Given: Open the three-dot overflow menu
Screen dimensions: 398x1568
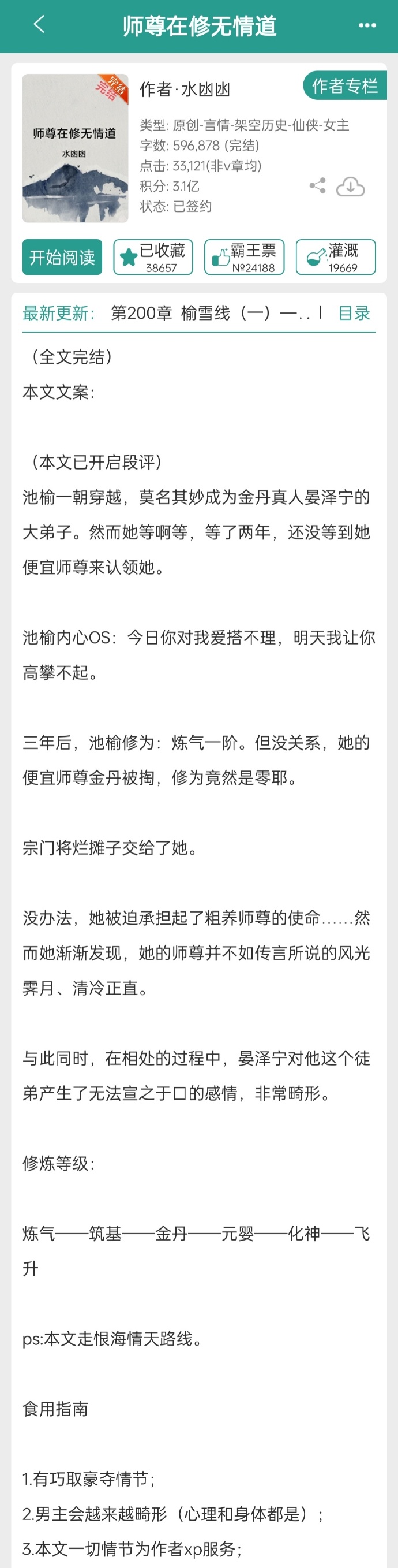Looking at the screenshot, I should 367,25.
